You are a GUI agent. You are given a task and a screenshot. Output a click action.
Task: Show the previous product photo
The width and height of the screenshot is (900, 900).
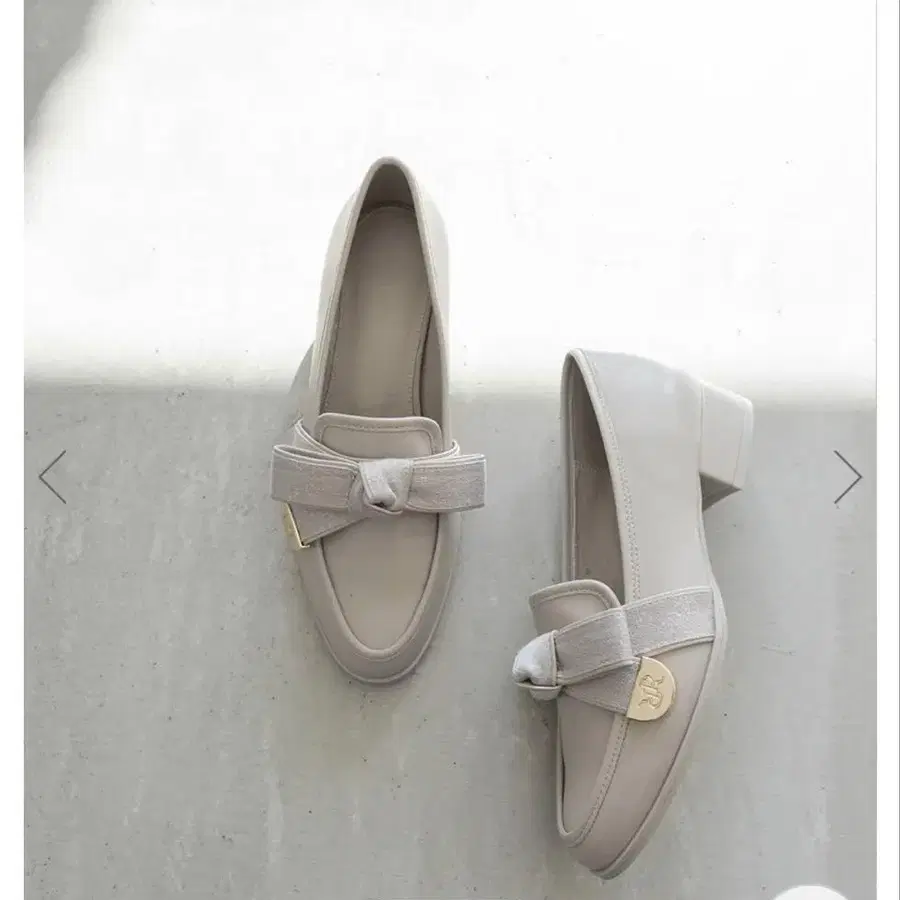tap(52, 477)
